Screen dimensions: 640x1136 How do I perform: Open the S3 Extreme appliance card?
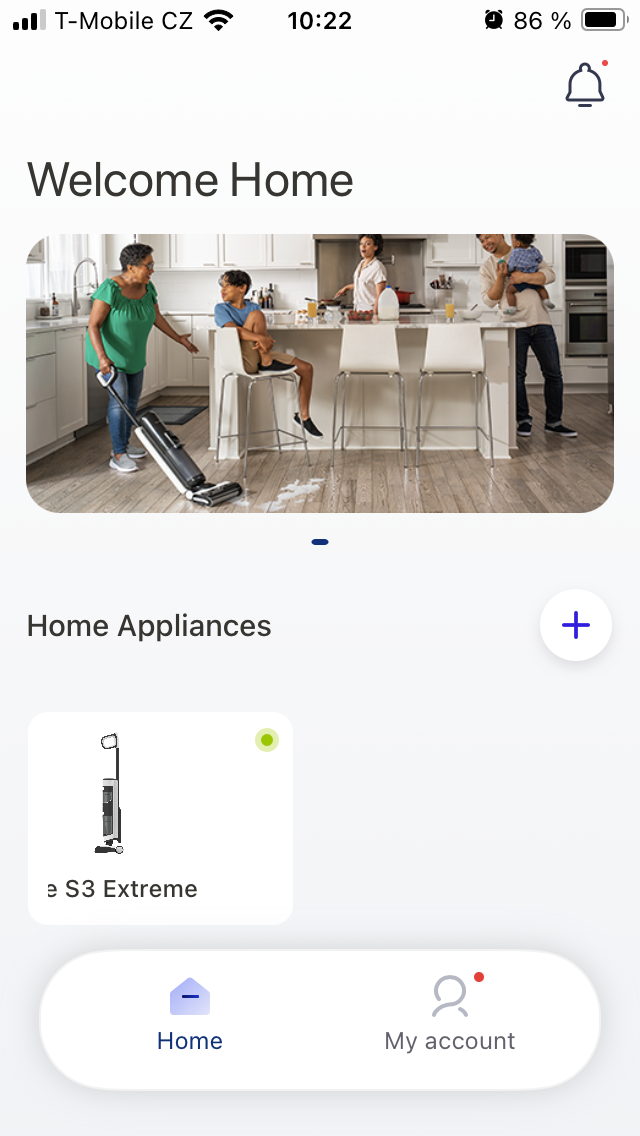pyautogui.click(x=160, y=818)
